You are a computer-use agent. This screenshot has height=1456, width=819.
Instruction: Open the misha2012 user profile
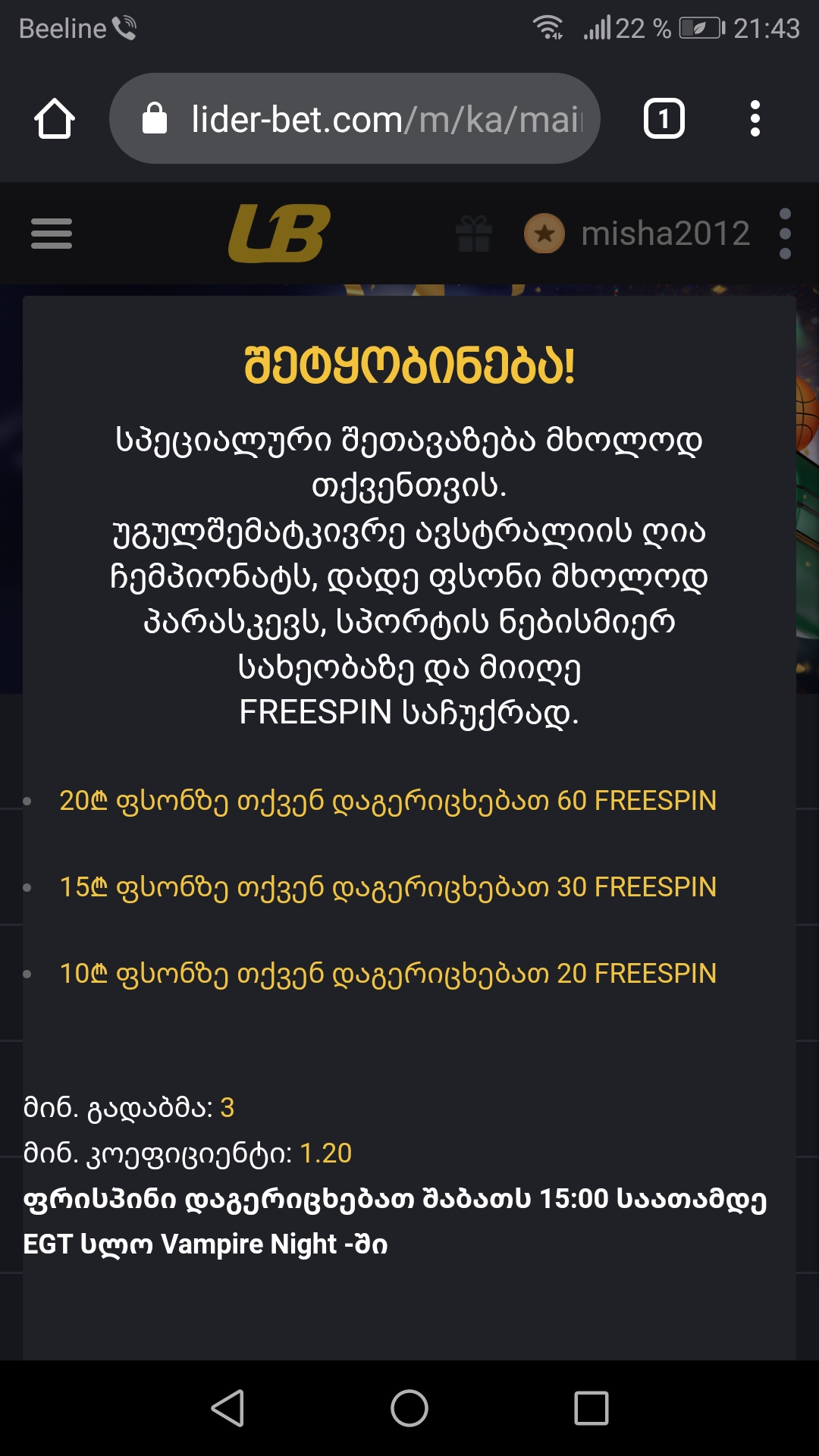click(637, 234)
